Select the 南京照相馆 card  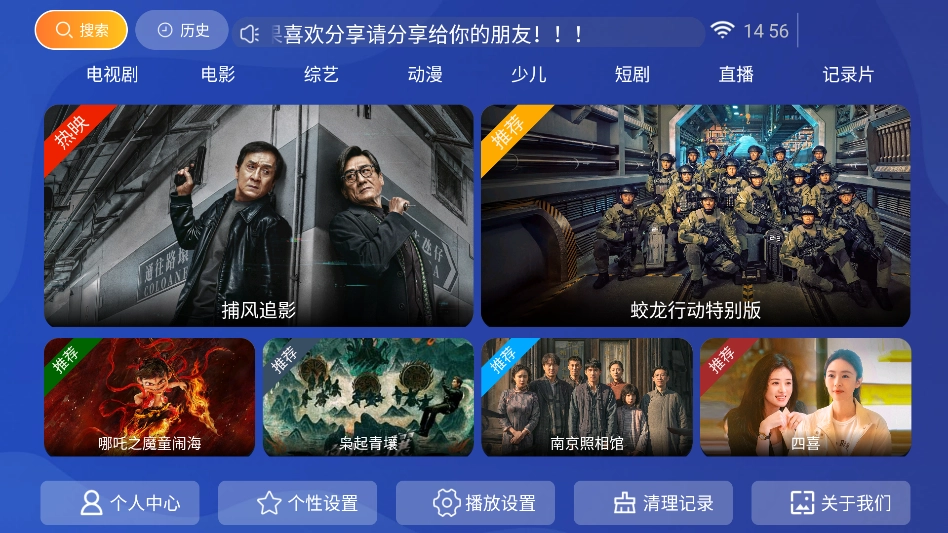click(587, 397)
